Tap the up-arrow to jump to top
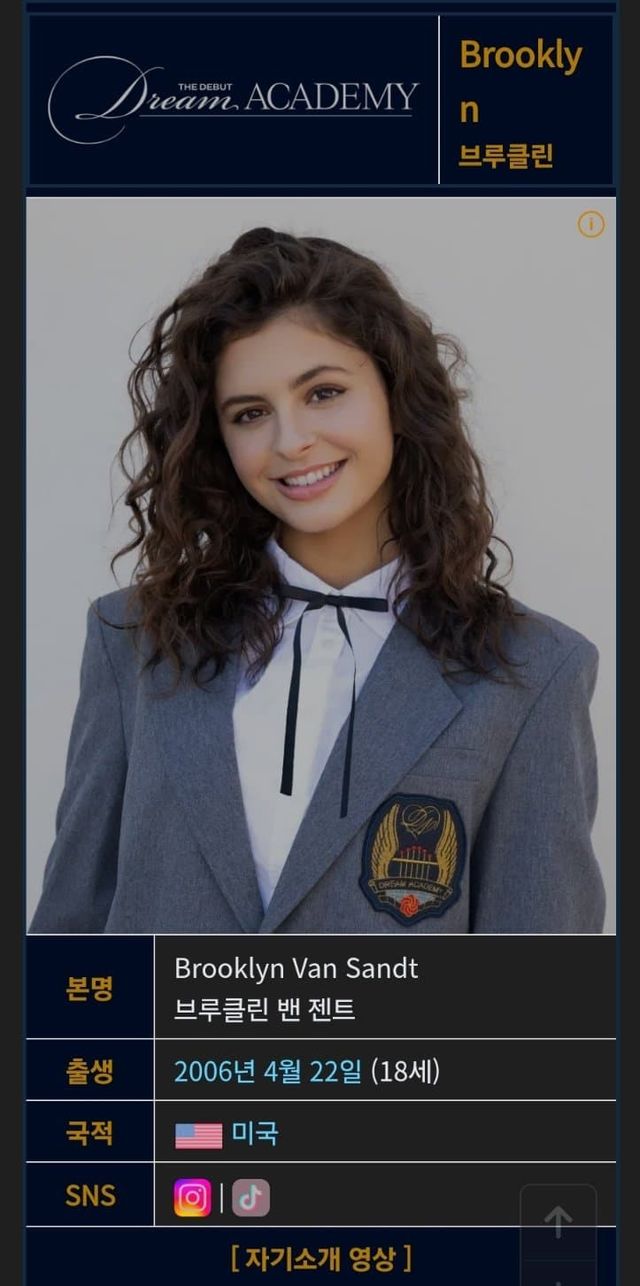The height and width of the screenshot is (1286, 640). point(558,1221)
